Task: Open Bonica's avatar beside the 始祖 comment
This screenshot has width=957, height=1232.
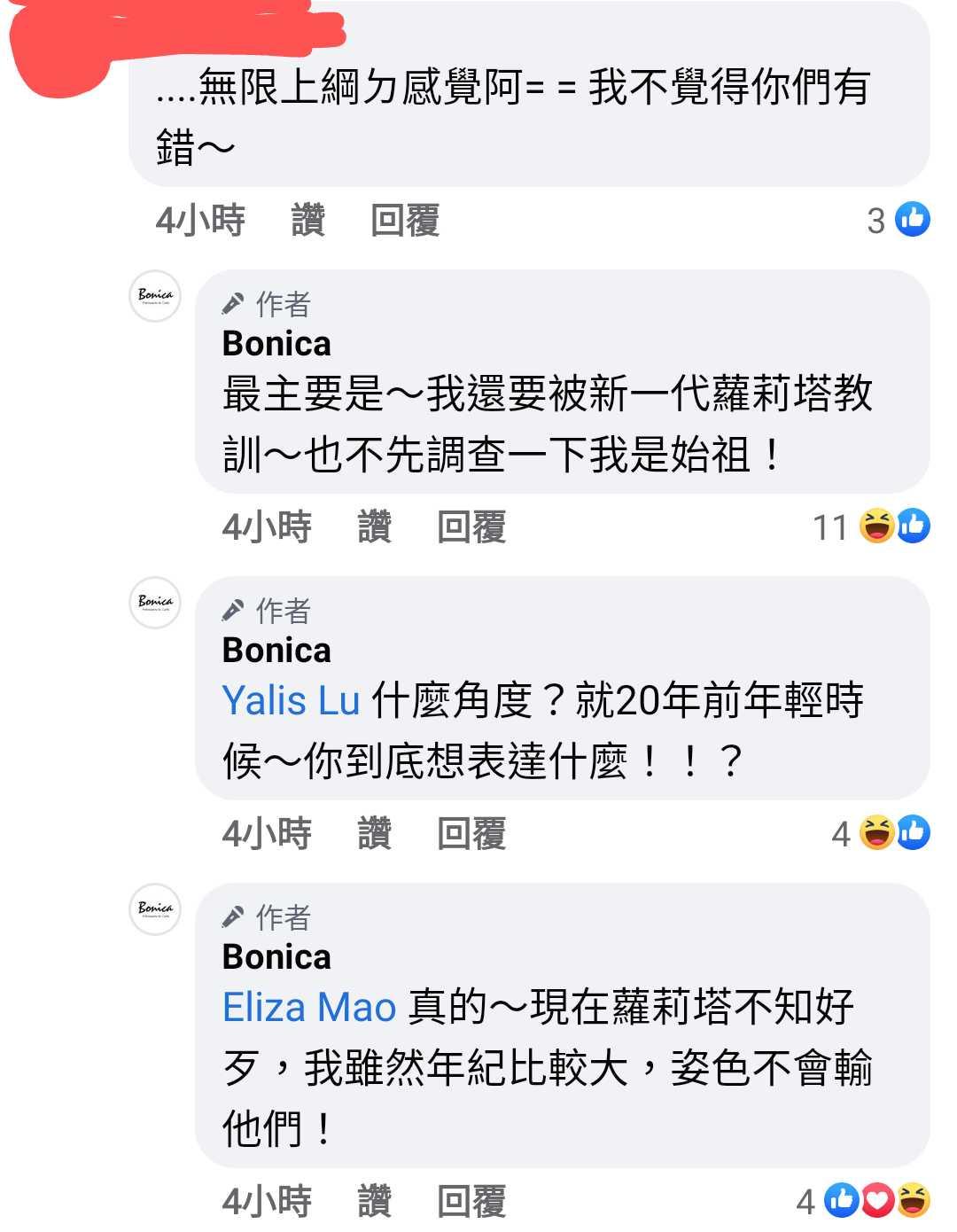Action: [x=156, y=296]
